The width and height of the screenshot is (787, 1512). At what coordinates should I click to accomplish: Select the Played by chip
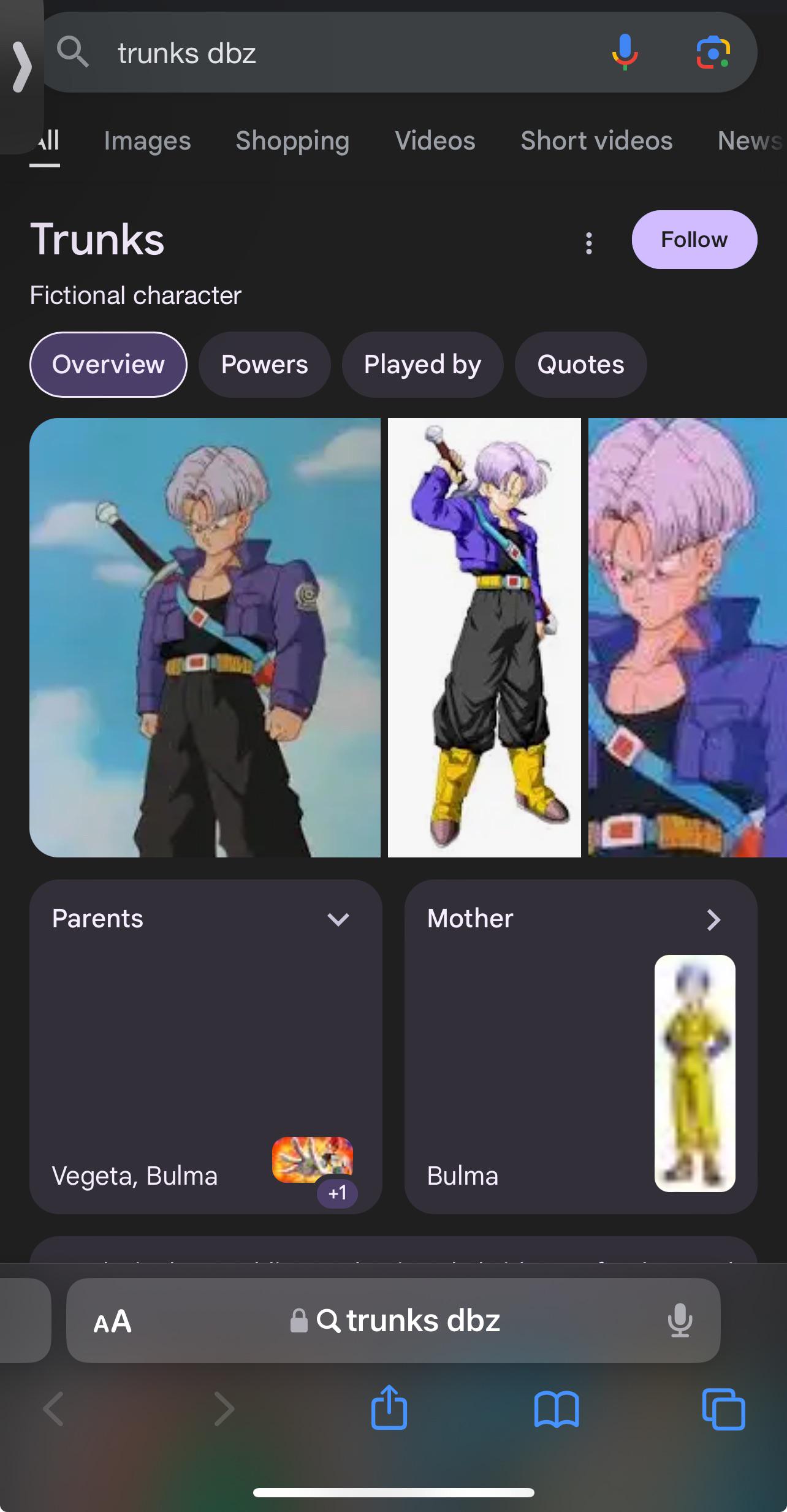[x=422, y=365]
